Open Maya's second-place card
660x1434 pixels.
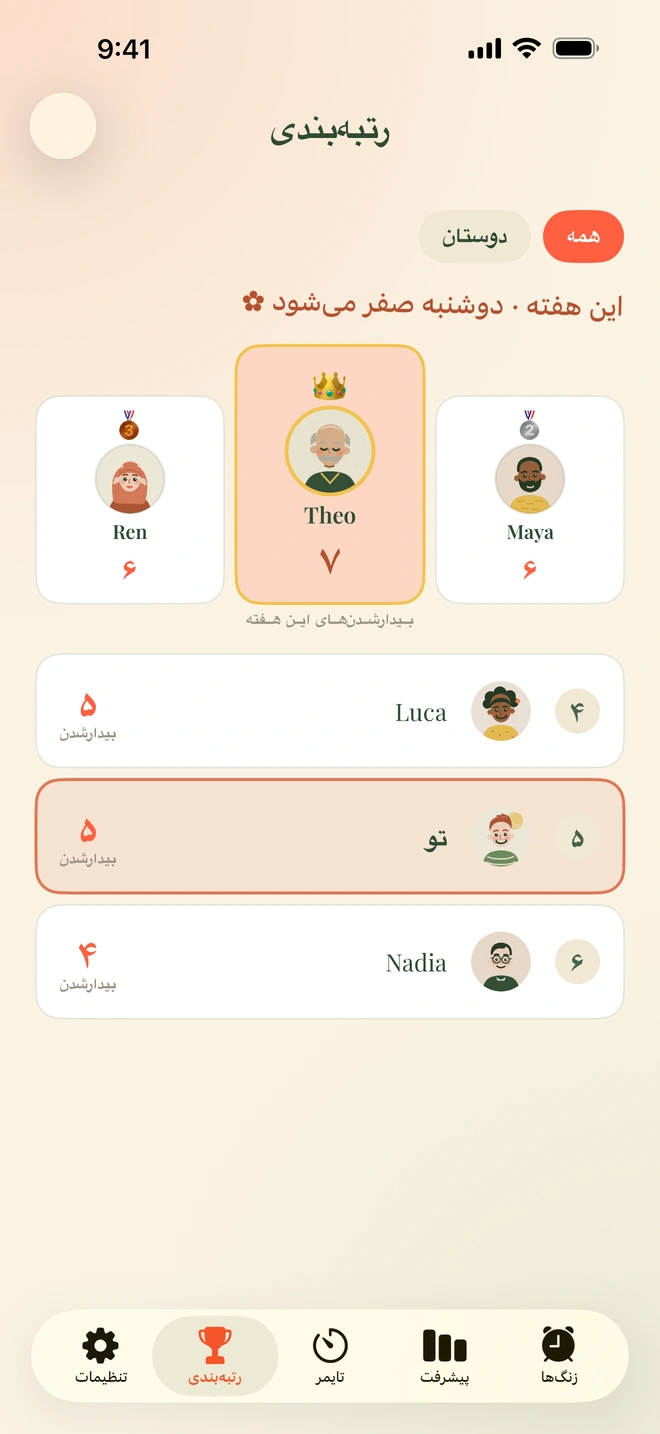click(530, 500)
